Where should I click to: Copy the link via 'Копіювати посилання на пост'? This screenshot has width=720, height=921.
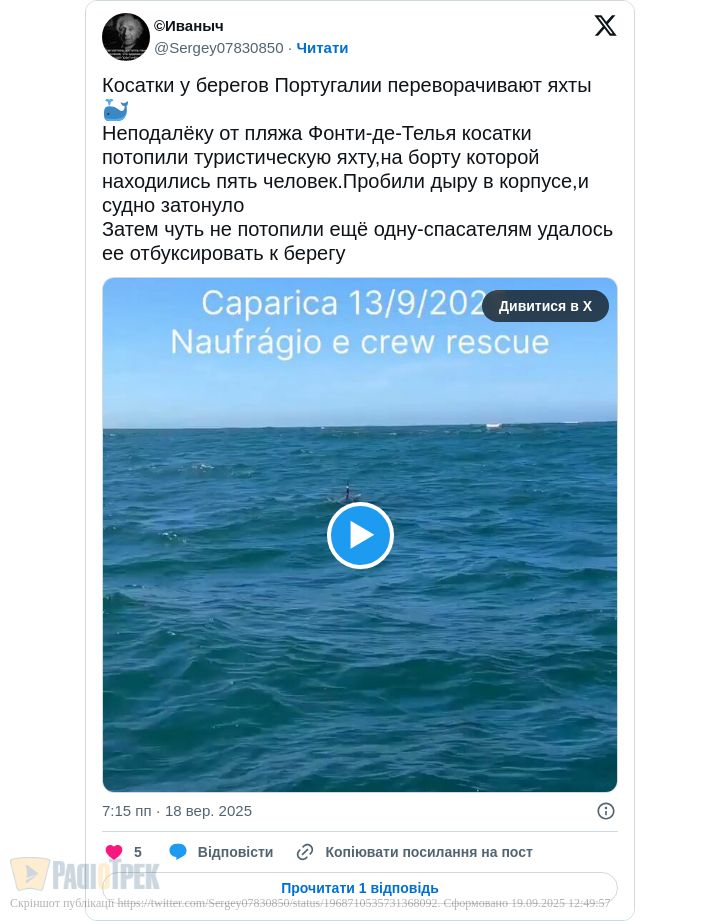pos(415,852)
